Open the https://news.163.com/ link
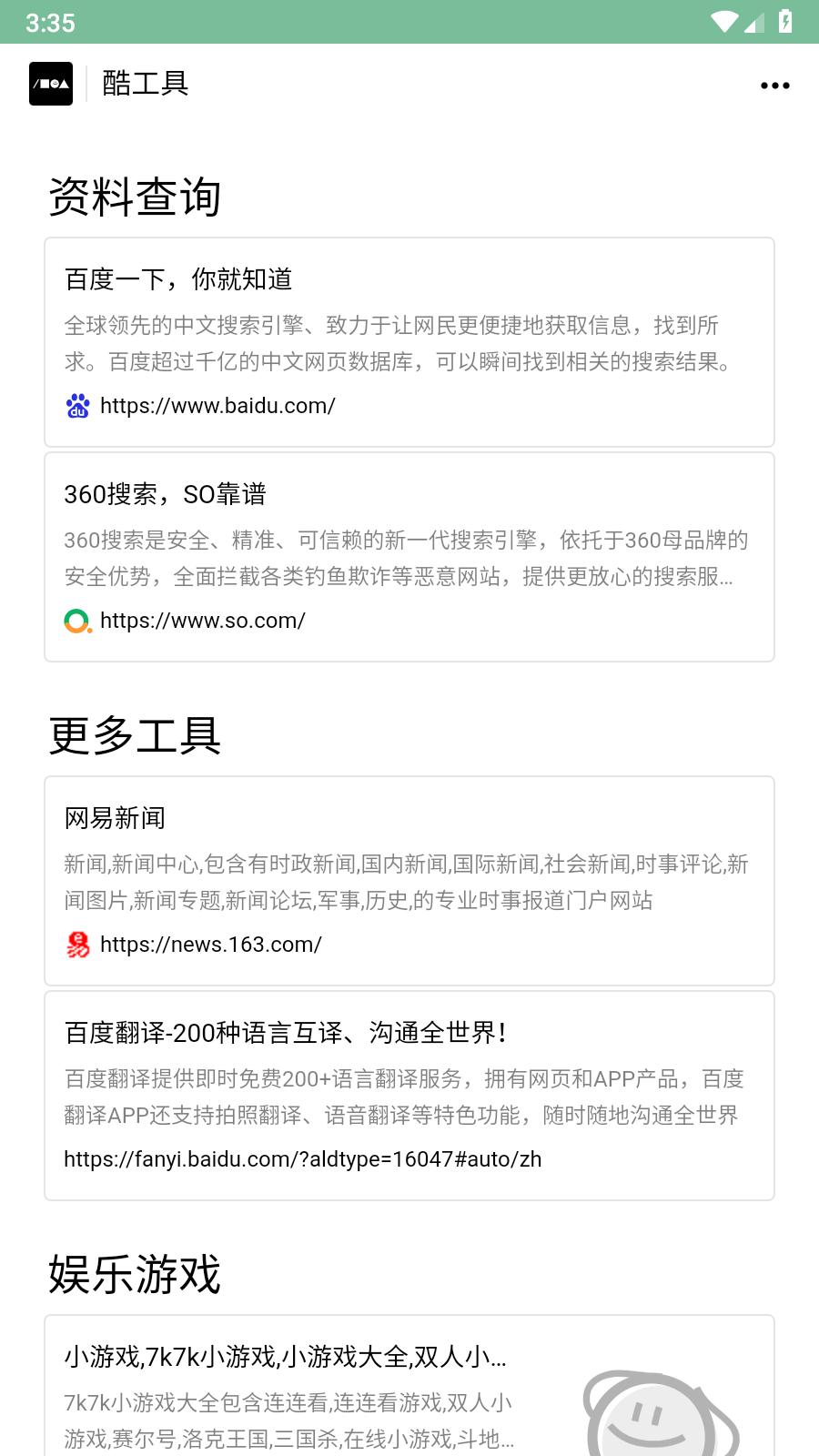 [x=210, y=945]
